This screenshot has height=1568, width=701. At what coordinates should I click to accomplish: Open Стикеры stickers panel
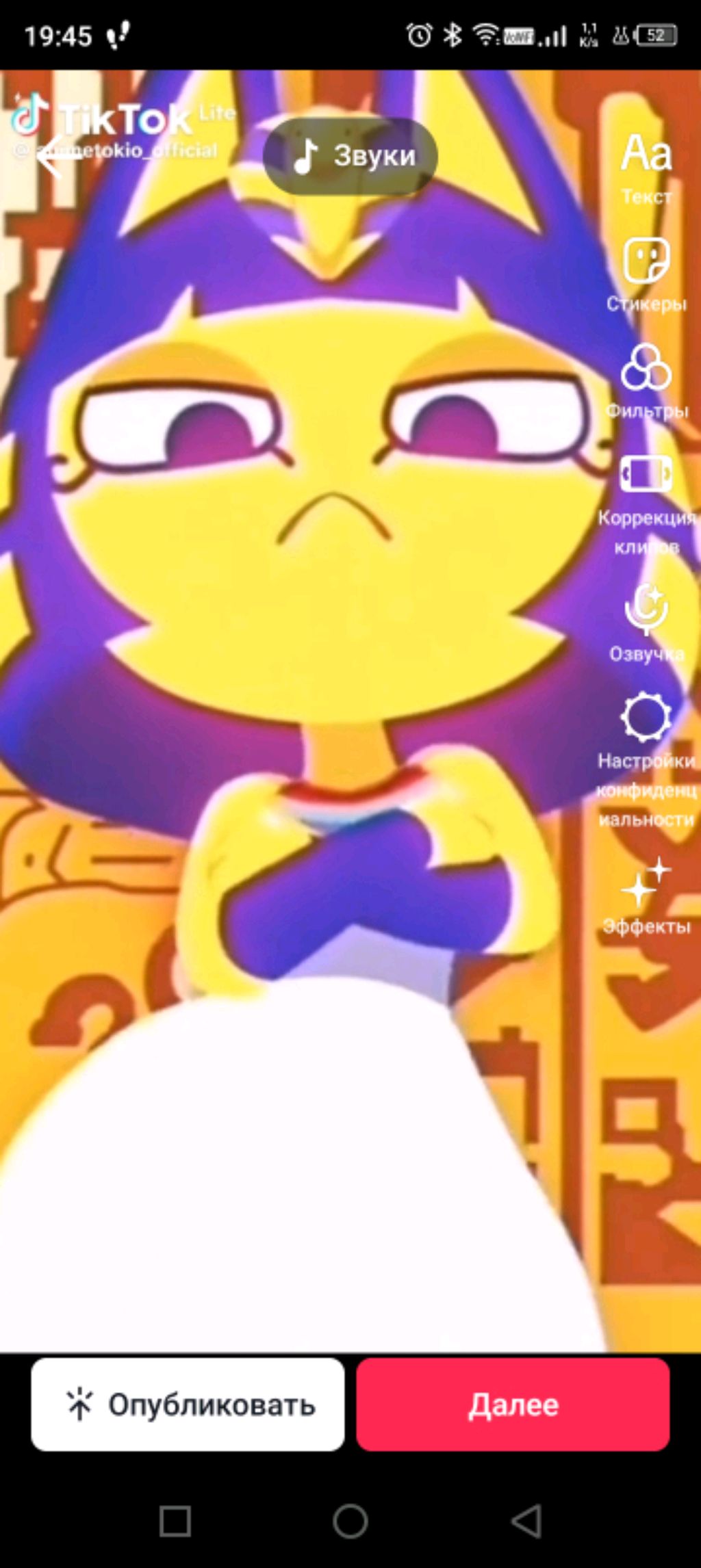pos(646,274)
